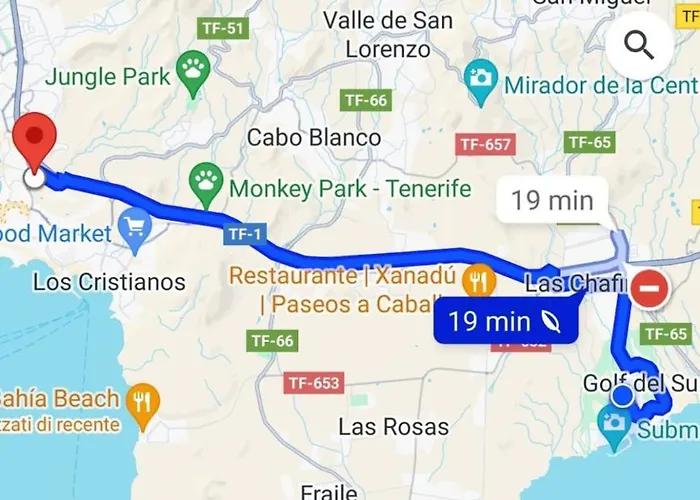Image resolution: width=700 pixels, height=500 pixels.
Task: Open the search magnifier button
Action: 638,45
